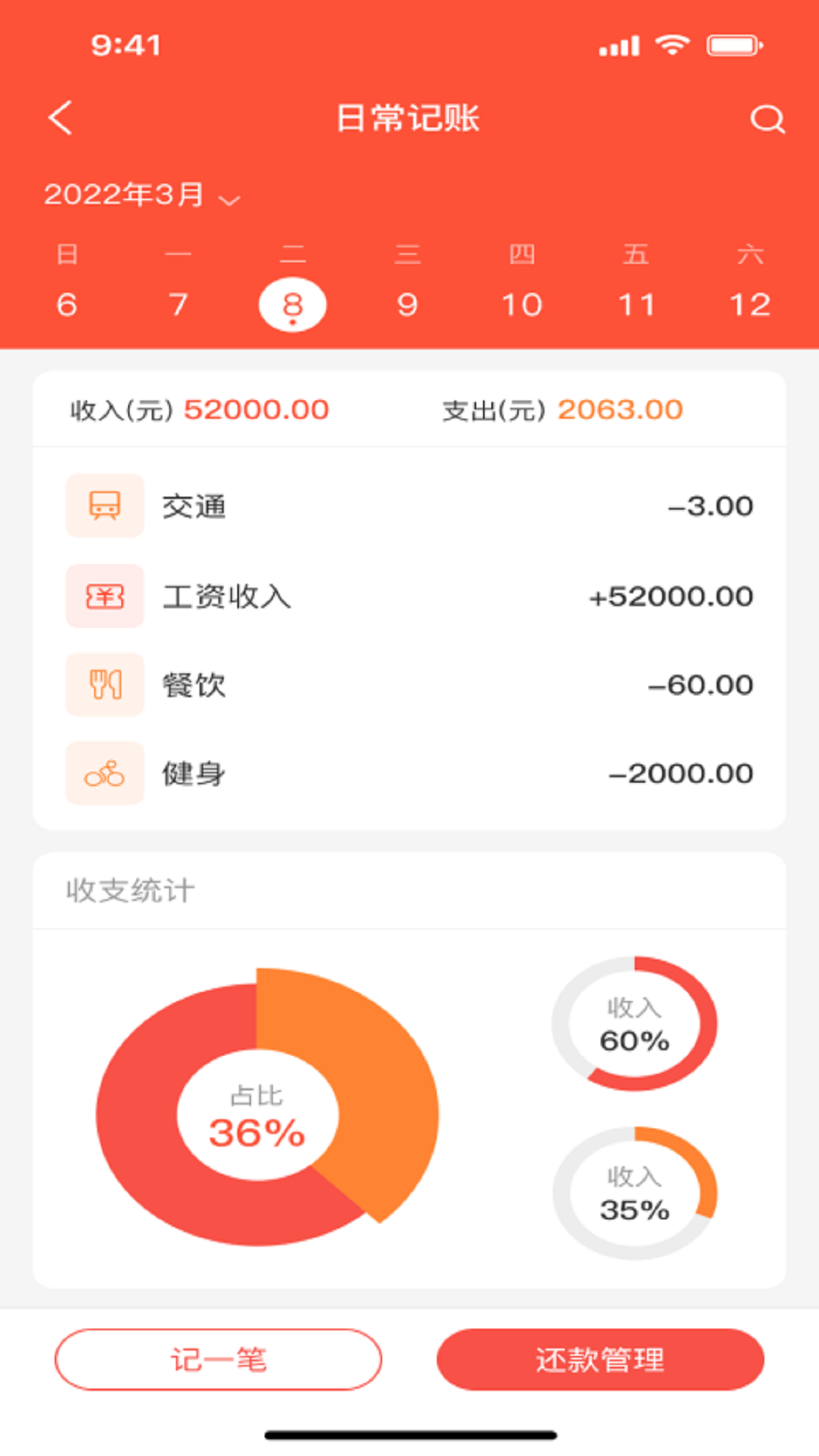Viewport: 819px width, 1456px height.
Task: Tap the home indicator bar at bottom
Action: click(x=409, y=1429)
